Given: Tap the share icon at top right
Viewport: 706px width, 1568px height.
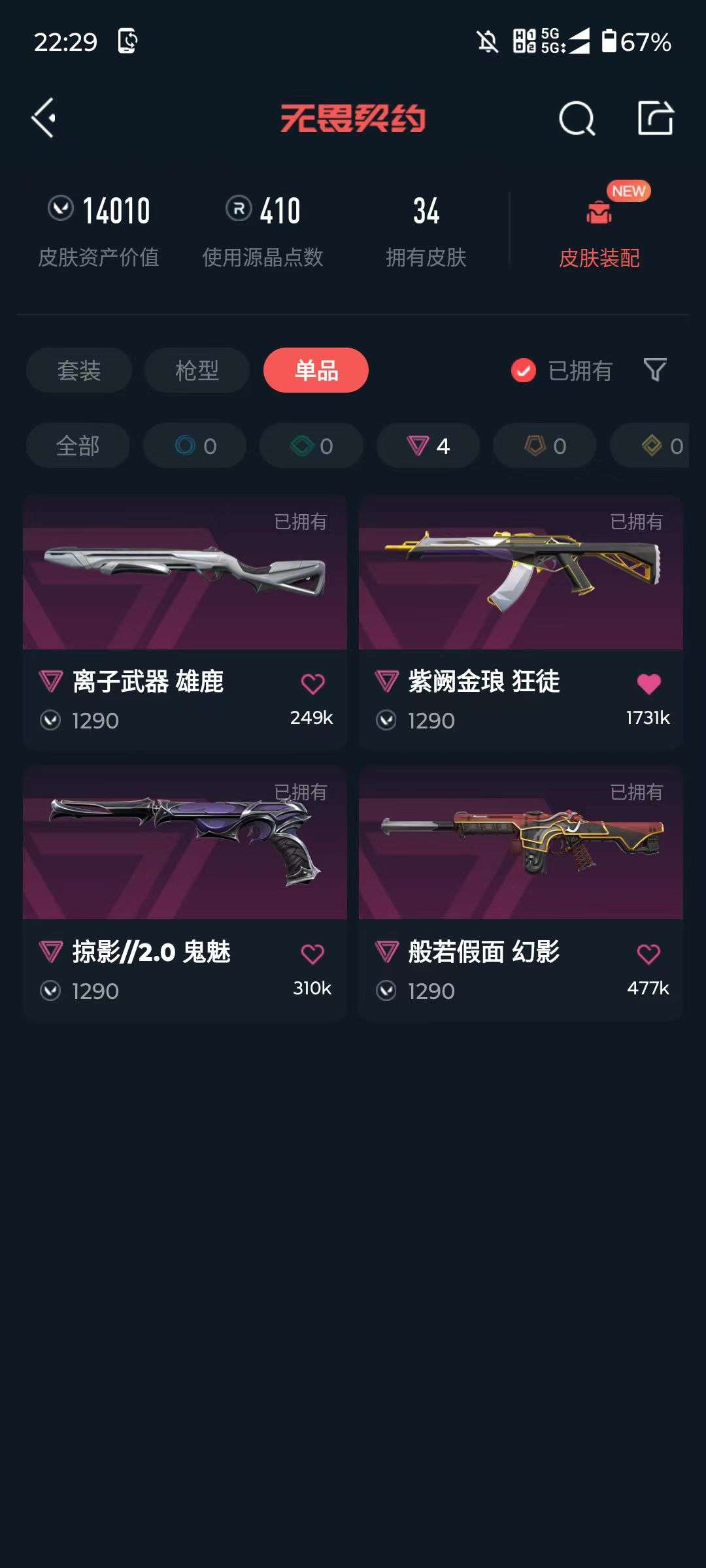Looking at the screenshot, I should (x=656, y=119).
